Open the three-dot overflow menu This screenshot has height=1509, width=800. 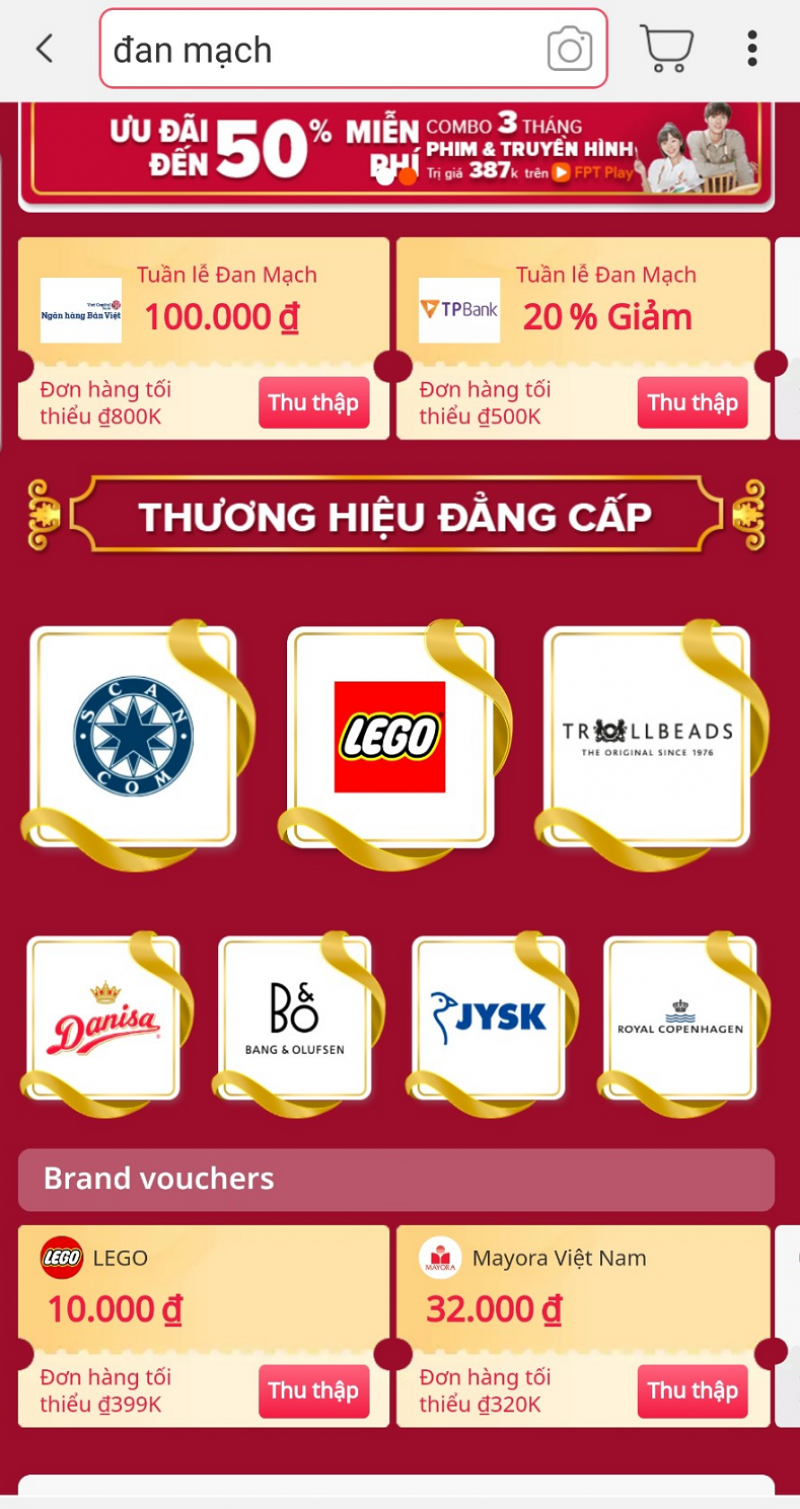point(752,48)
